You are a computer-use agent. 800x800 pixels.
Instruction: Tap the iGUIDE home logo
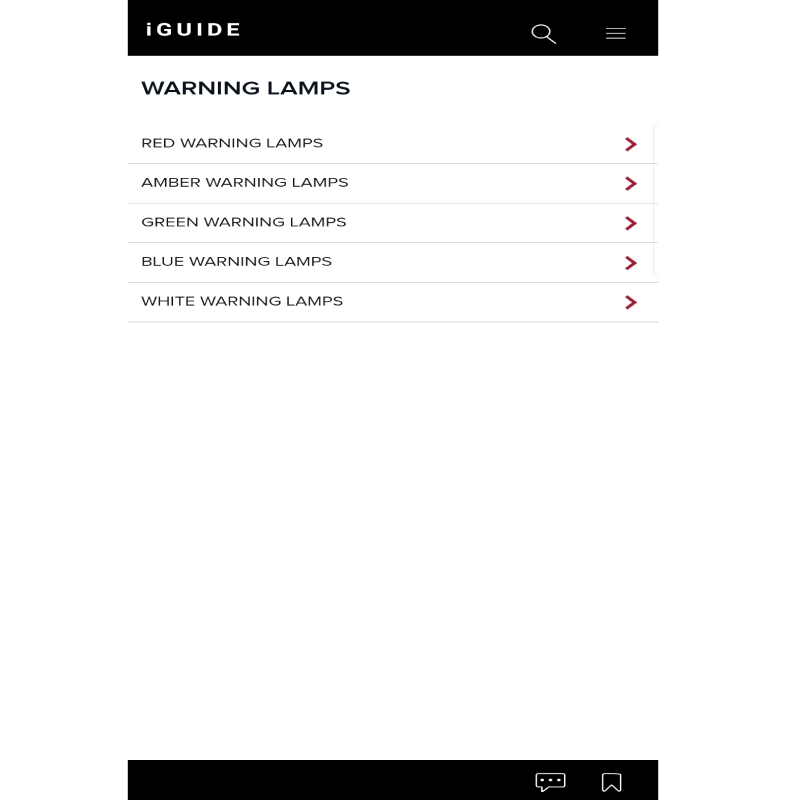point(193,30)
